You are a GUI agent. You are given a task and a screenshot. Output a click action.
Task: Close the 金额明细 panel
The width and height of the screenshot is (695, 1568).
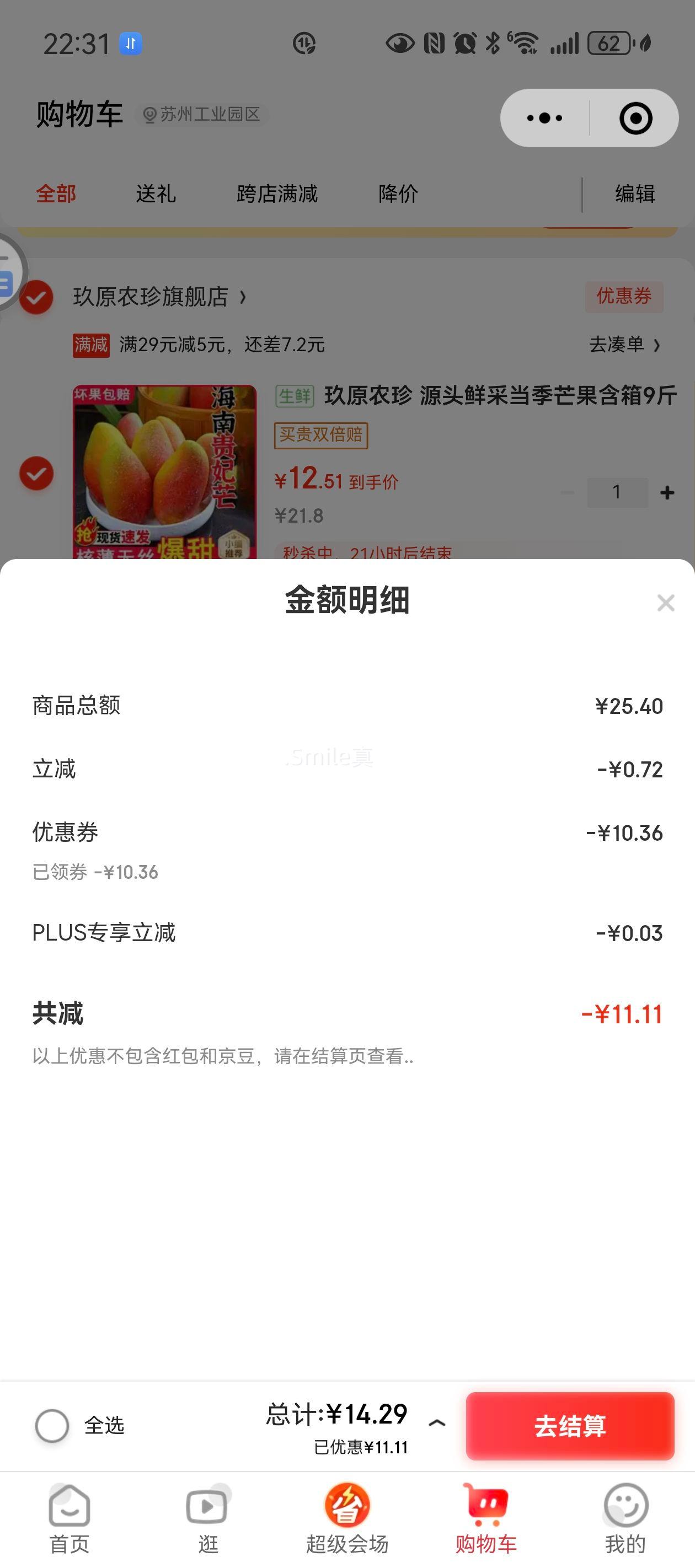(x=666, y=603)
